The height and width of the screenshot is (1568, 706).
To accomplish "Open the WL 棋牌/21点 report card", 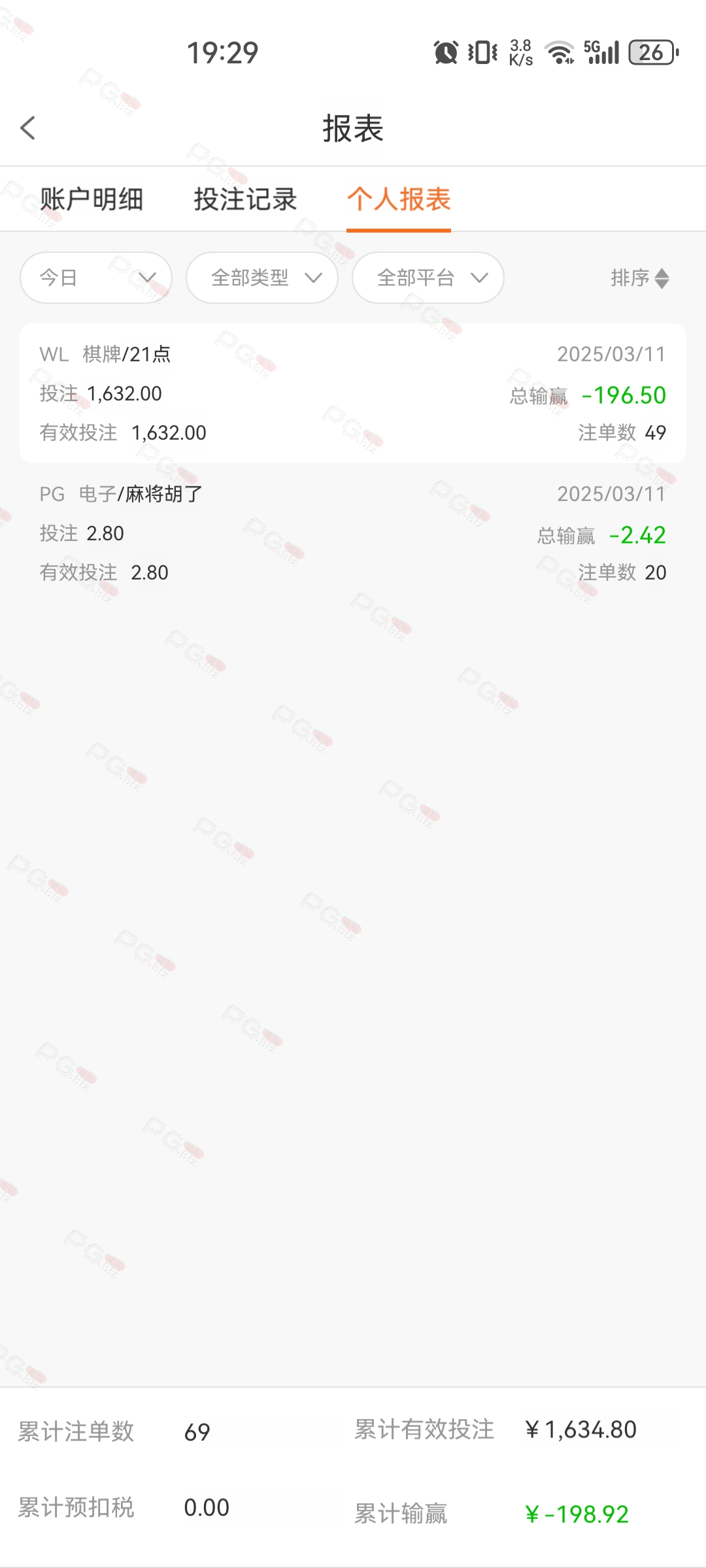I will pyautogui.click(x=353, y=393).
